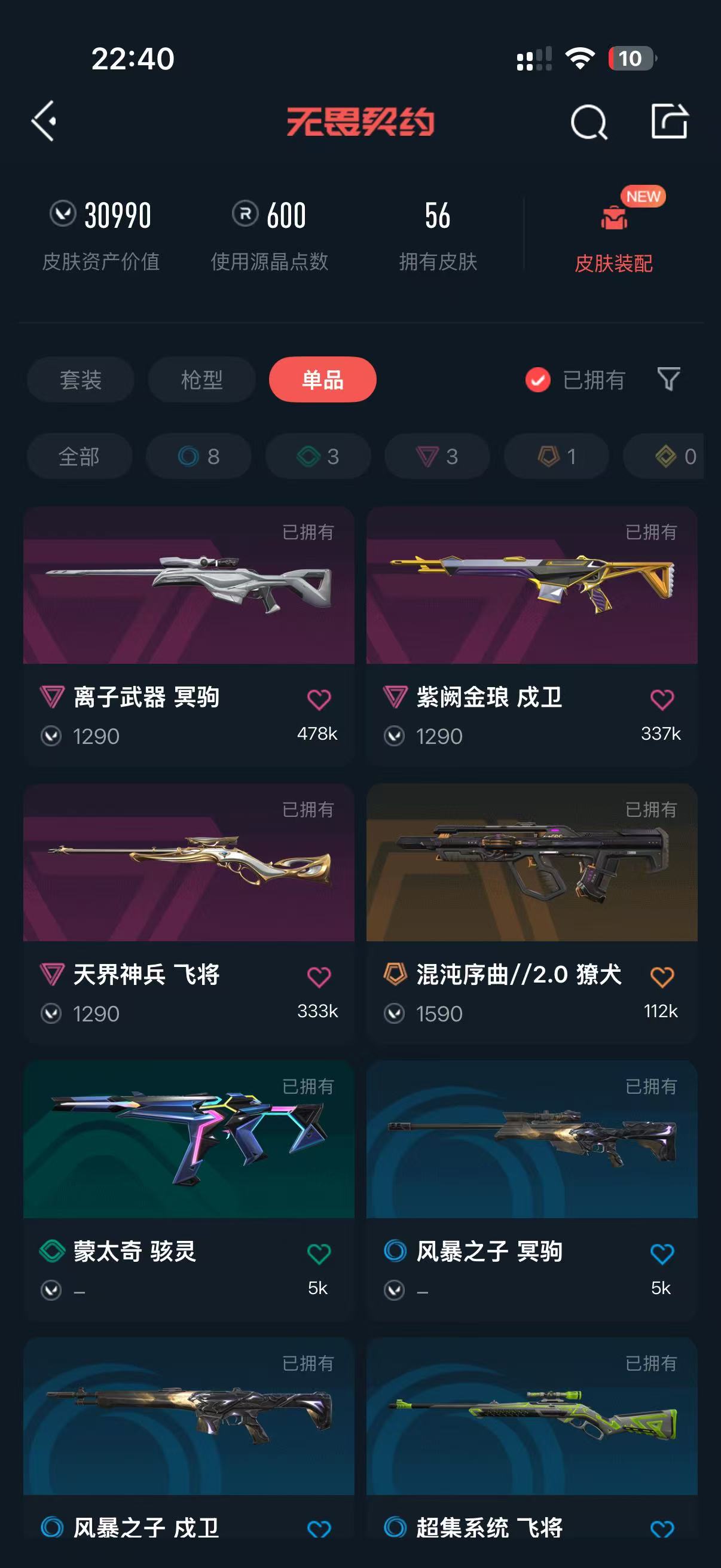Open 皮肤装配 skin loadout

click(613, 237)
